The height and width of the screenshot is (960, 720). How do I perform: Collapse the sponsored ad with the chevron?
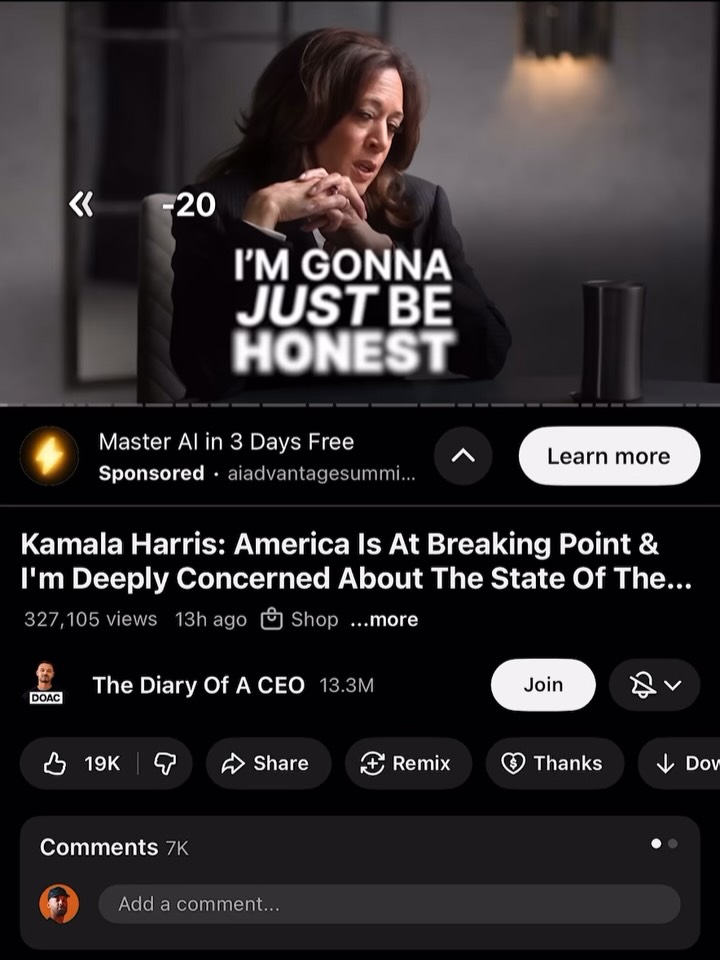tap(463, 456)
